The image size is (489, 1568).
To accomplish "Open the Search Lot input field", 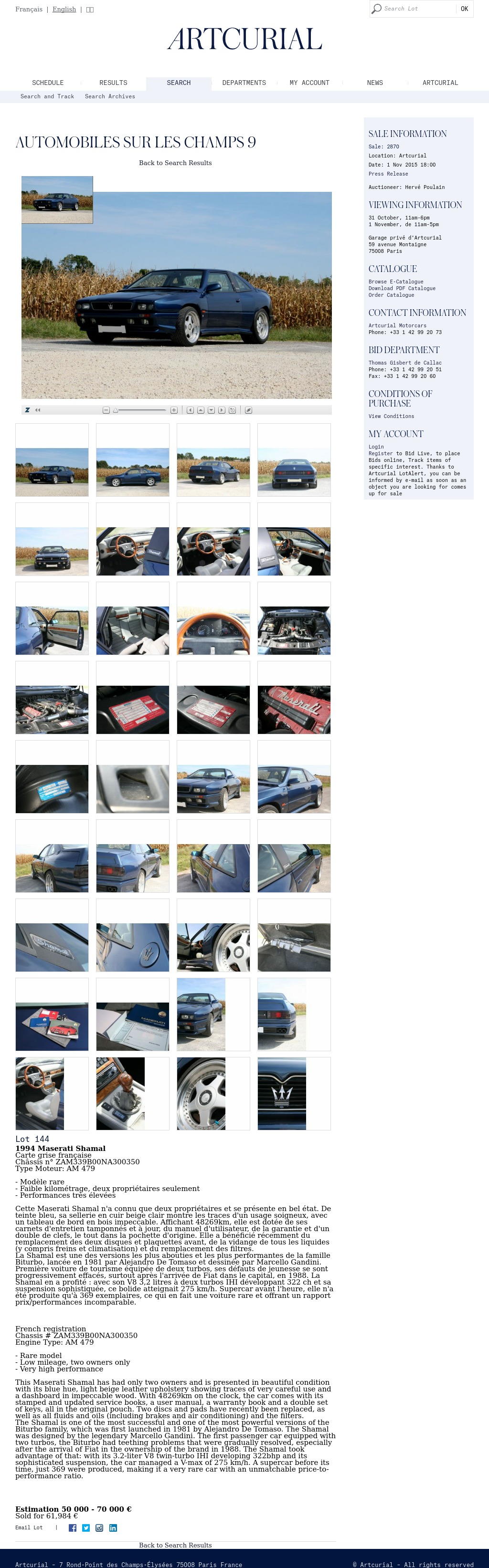I will pos(418,9).
